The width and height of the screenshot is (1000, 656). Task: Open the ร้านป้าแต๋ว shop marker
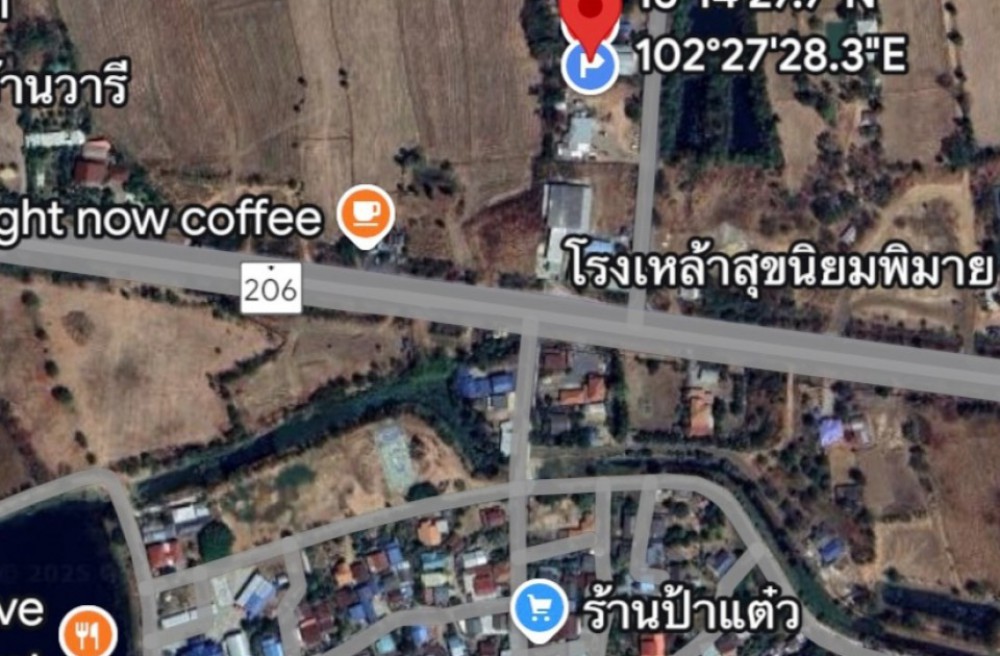point(538,608)
